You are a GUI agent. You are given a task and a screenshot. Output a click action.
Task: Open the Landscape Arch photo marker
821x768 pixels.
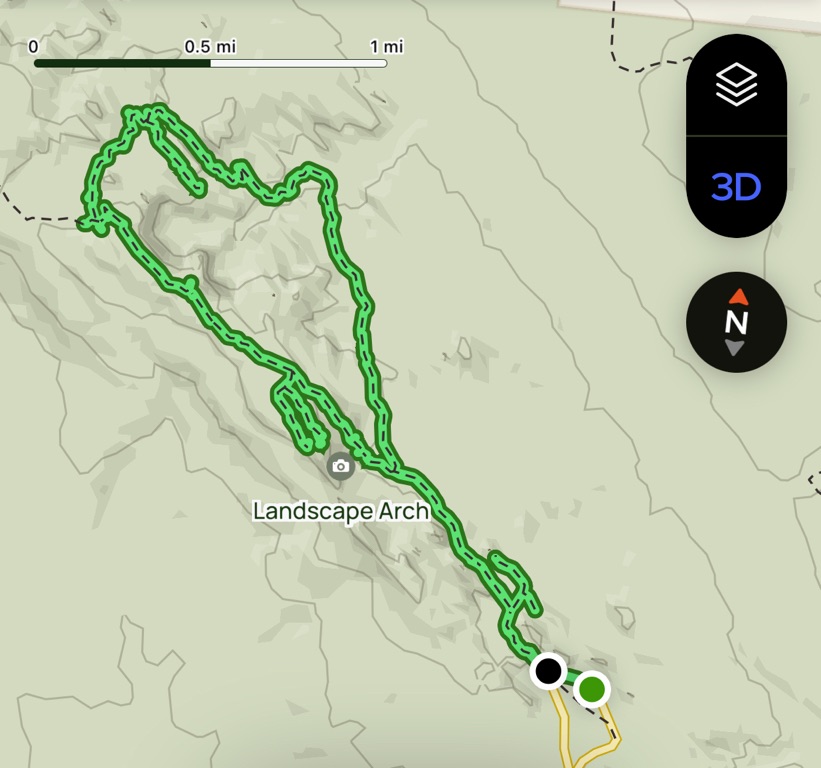point(341,466)
